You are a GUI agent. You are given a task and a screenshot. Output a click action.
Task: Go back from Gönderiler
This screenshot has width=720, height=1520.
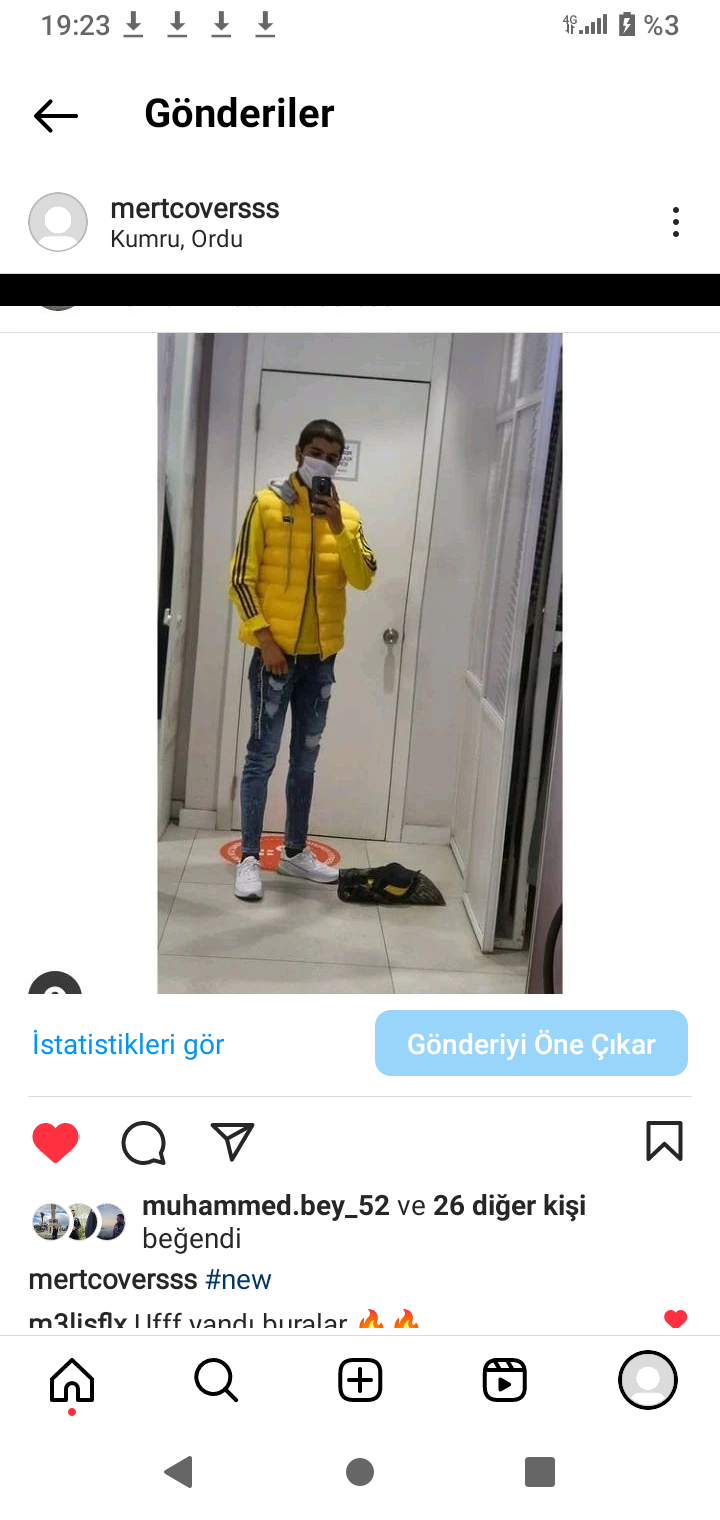pos(56,116)
